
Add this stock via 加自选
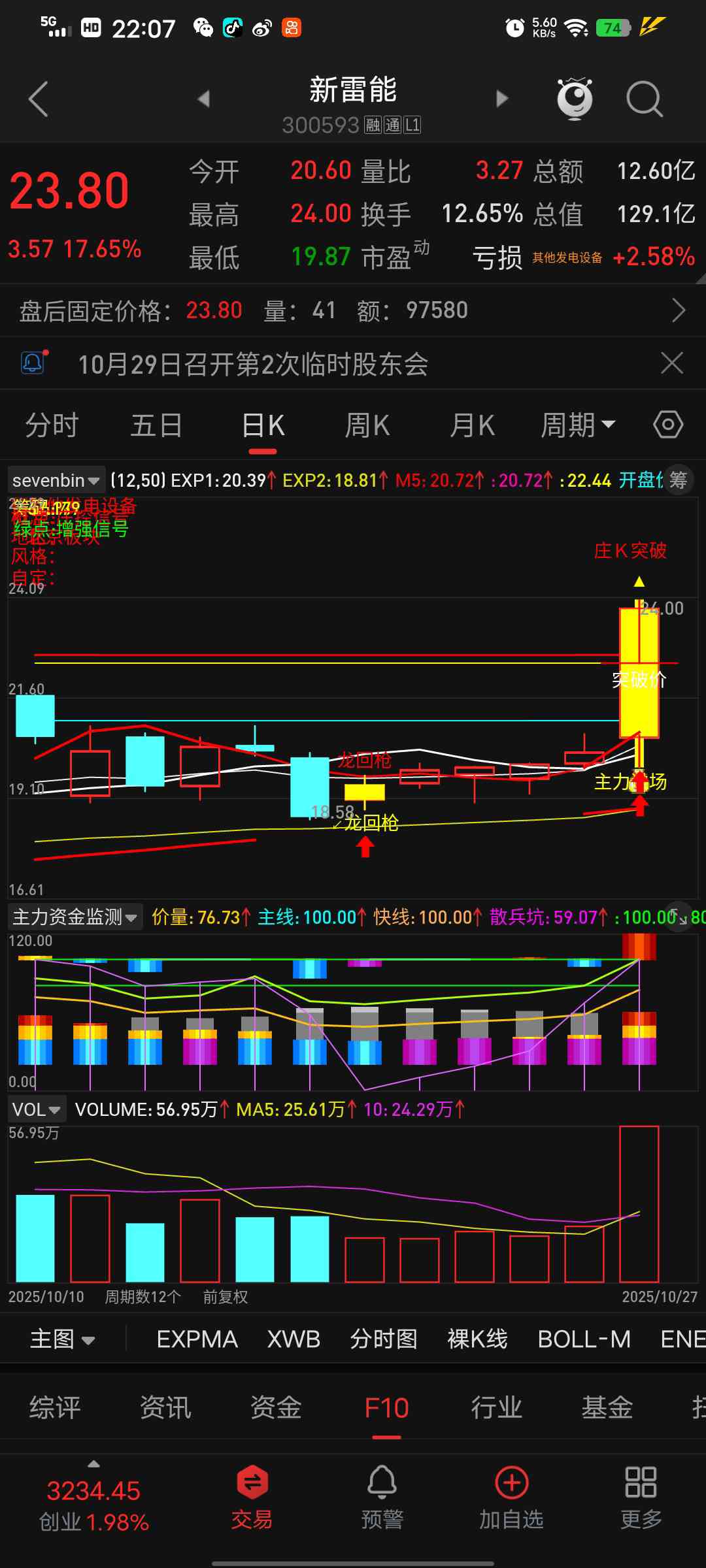coord(511,1496)
